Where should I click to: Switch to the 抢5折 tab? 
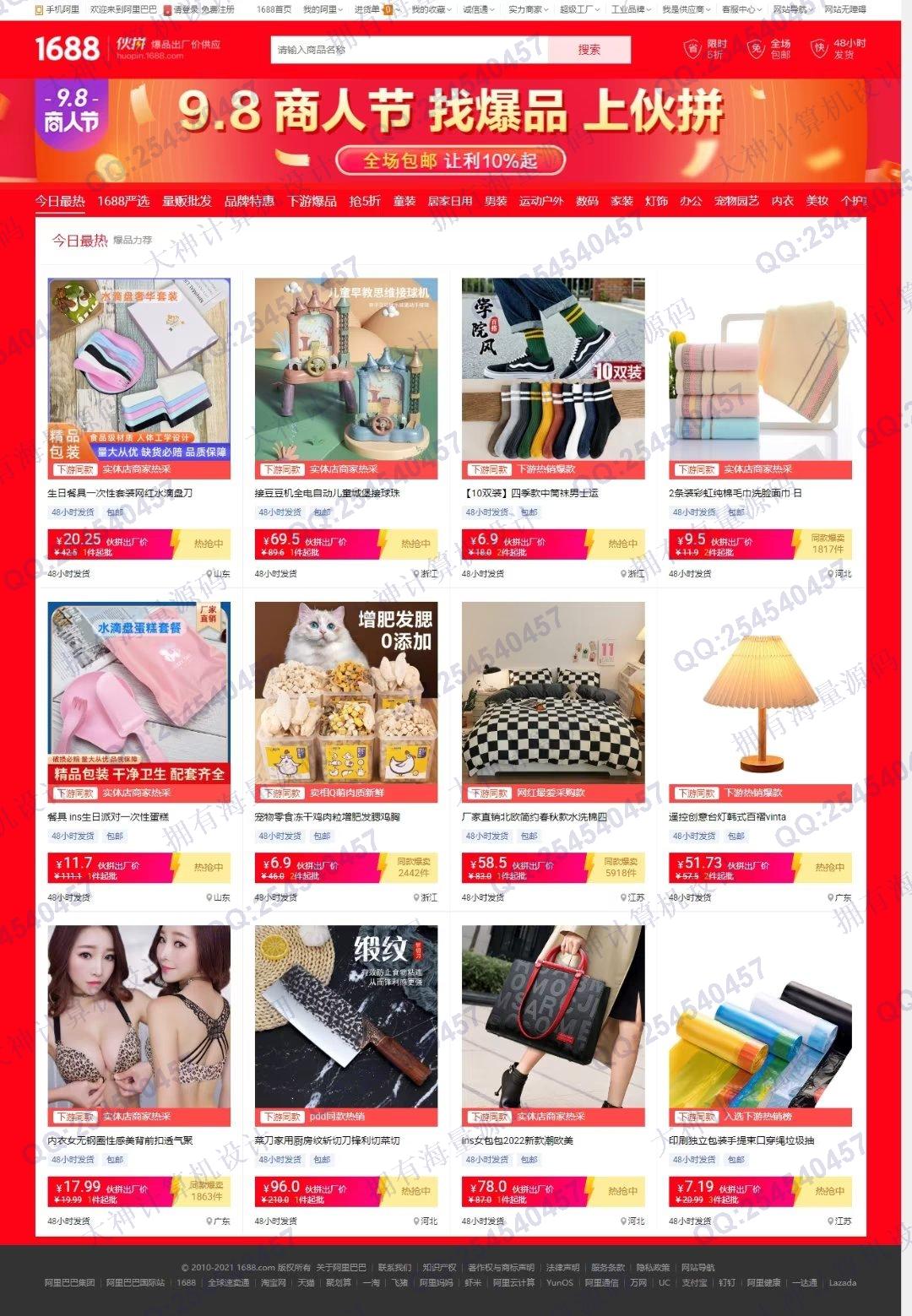pyautogui.click(x=365, y=201)
